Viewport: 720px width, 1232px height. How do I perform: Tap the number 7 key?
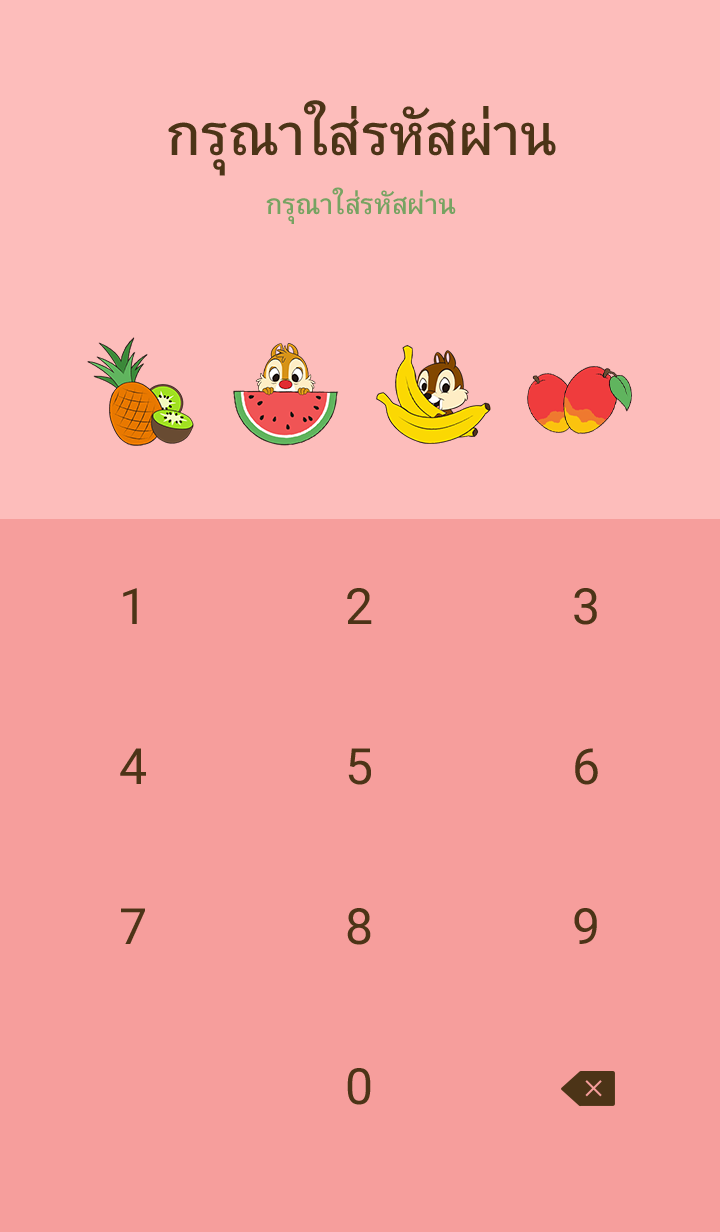(132, 928)
